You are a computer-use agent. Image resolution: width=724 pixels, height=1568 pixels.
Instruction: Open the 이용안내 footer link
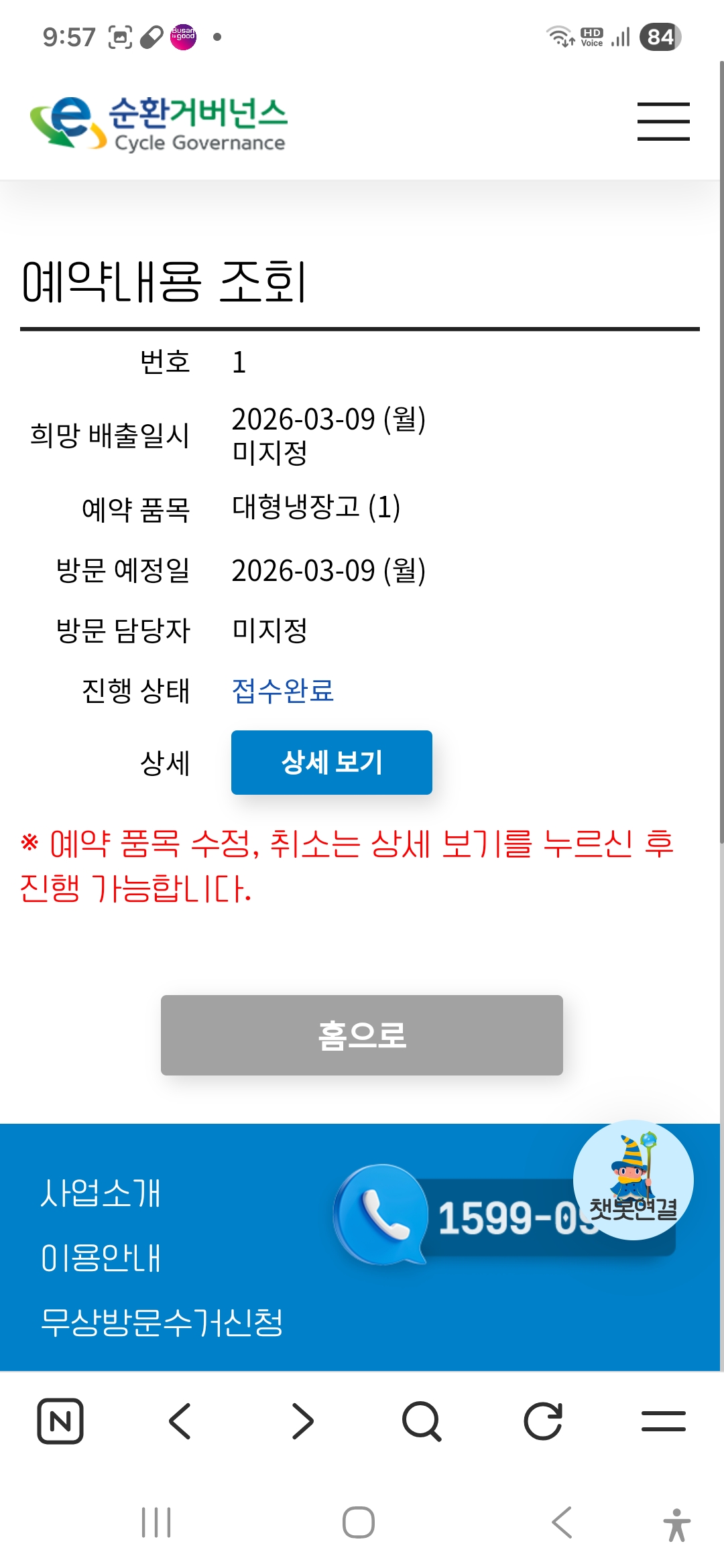[x=101, y=1258]
